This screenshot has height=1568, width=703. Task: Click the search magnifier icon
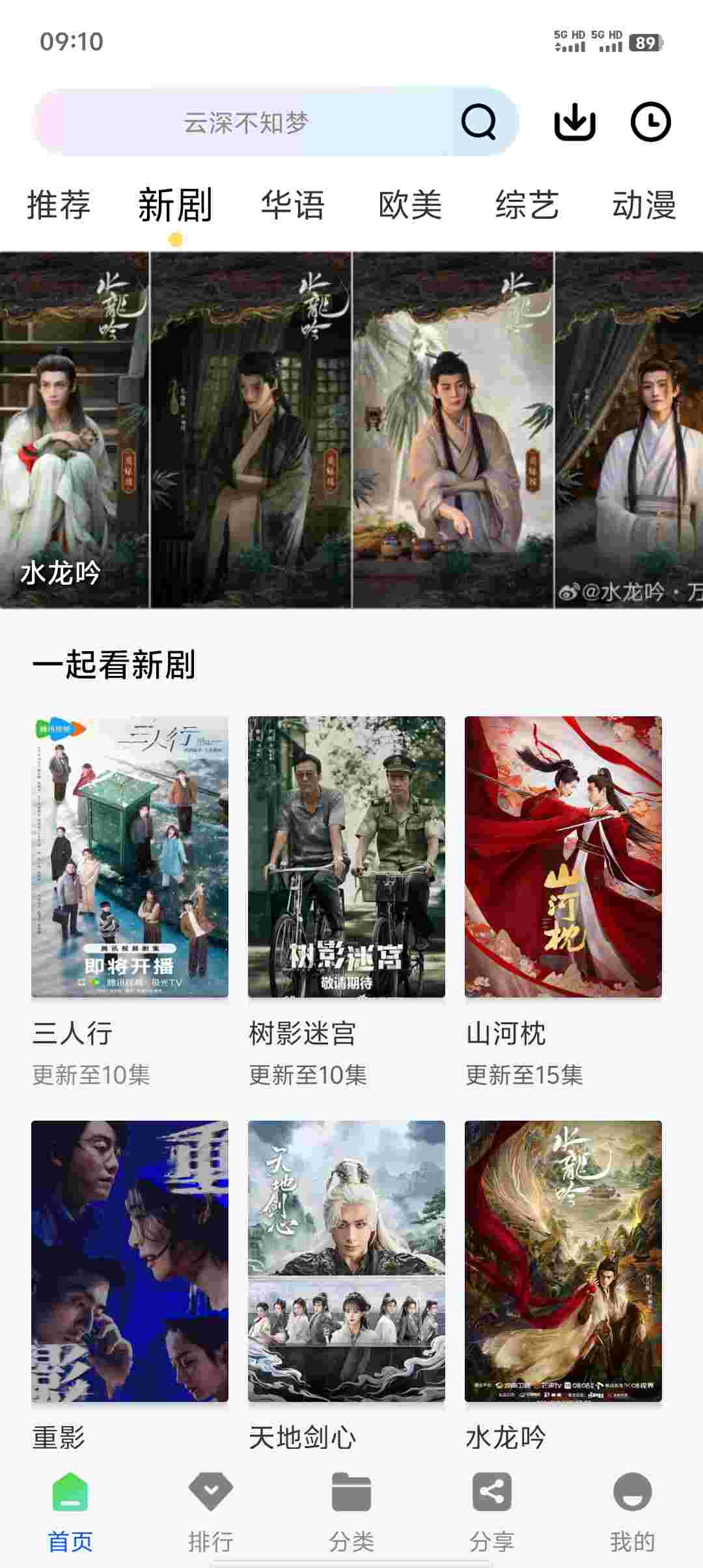(x=479, y=121)
